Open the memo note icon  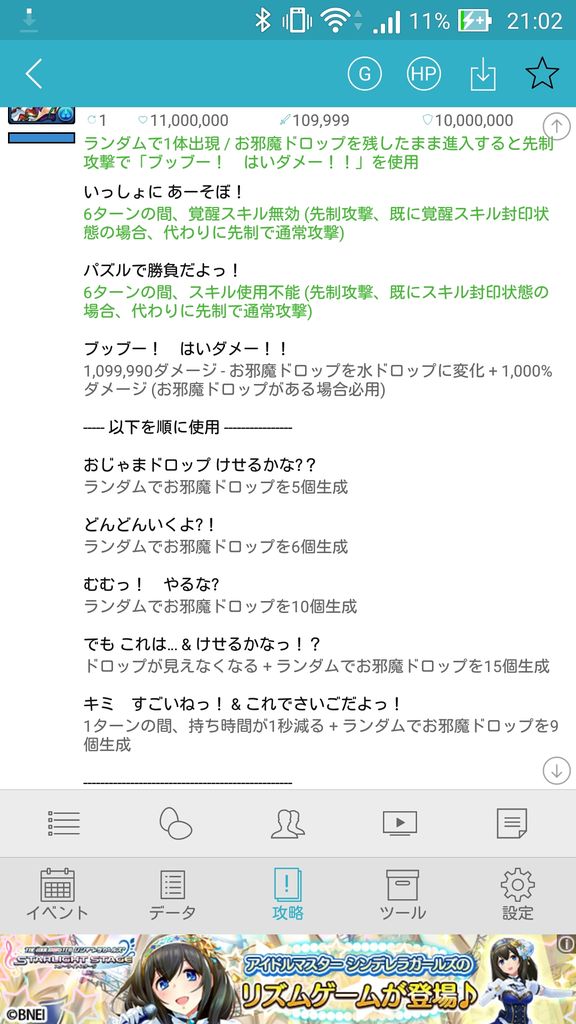click(512, 824)
